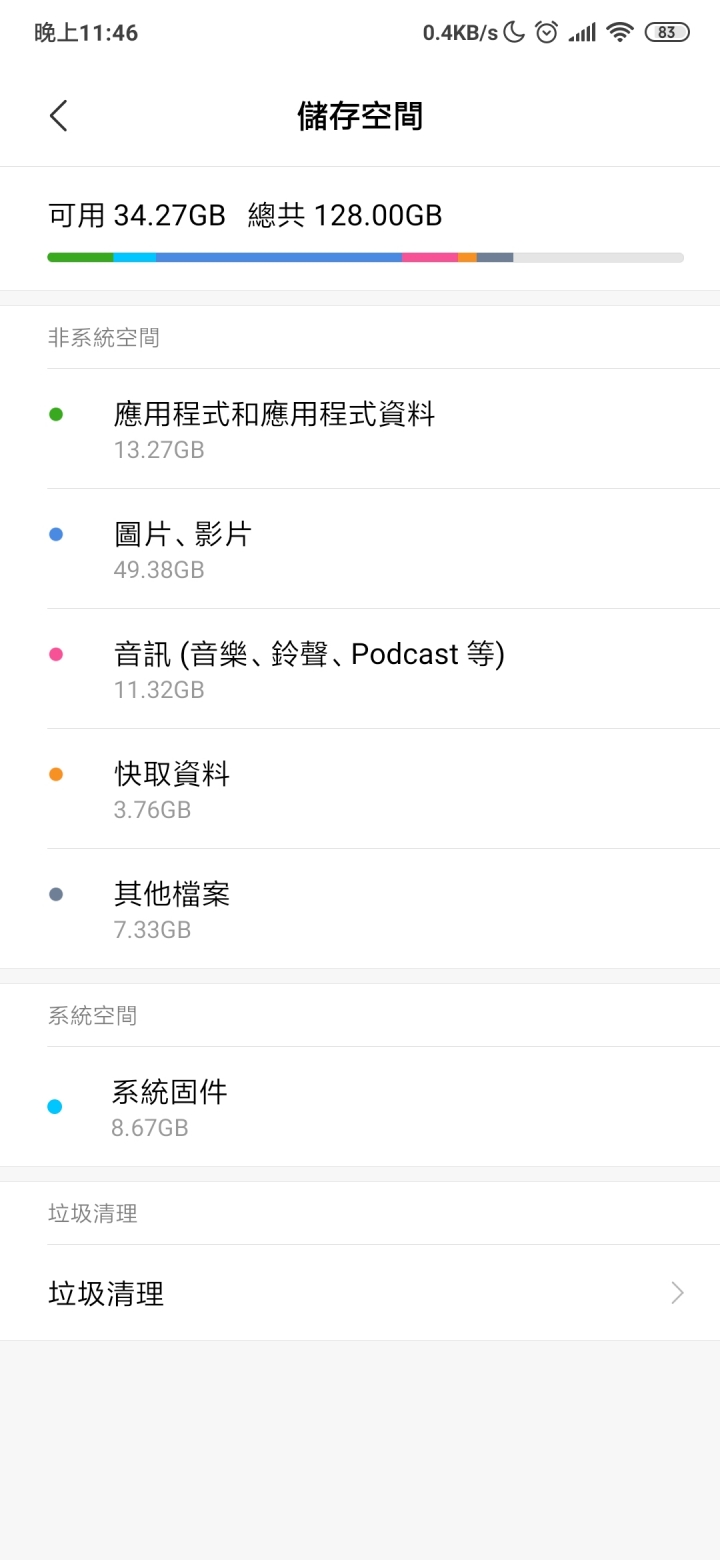Open 其他檔案 storage details
This screenshot has width=720, height=1560.
(x=360, y=909)
